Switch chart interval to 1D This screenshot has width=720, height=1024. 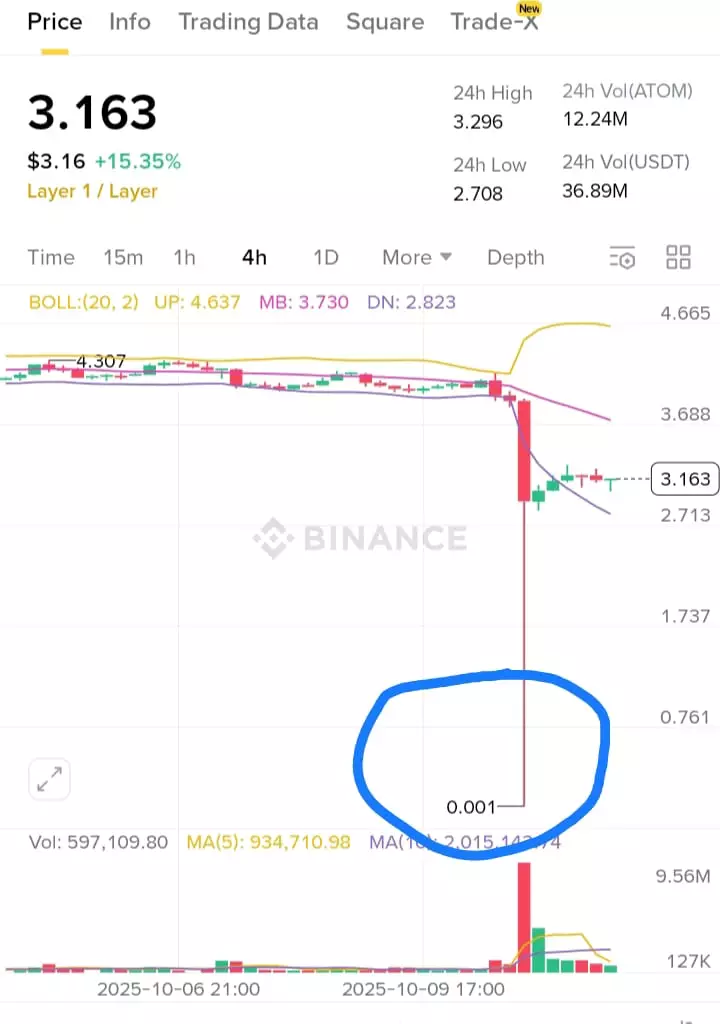tap(326, 257)
